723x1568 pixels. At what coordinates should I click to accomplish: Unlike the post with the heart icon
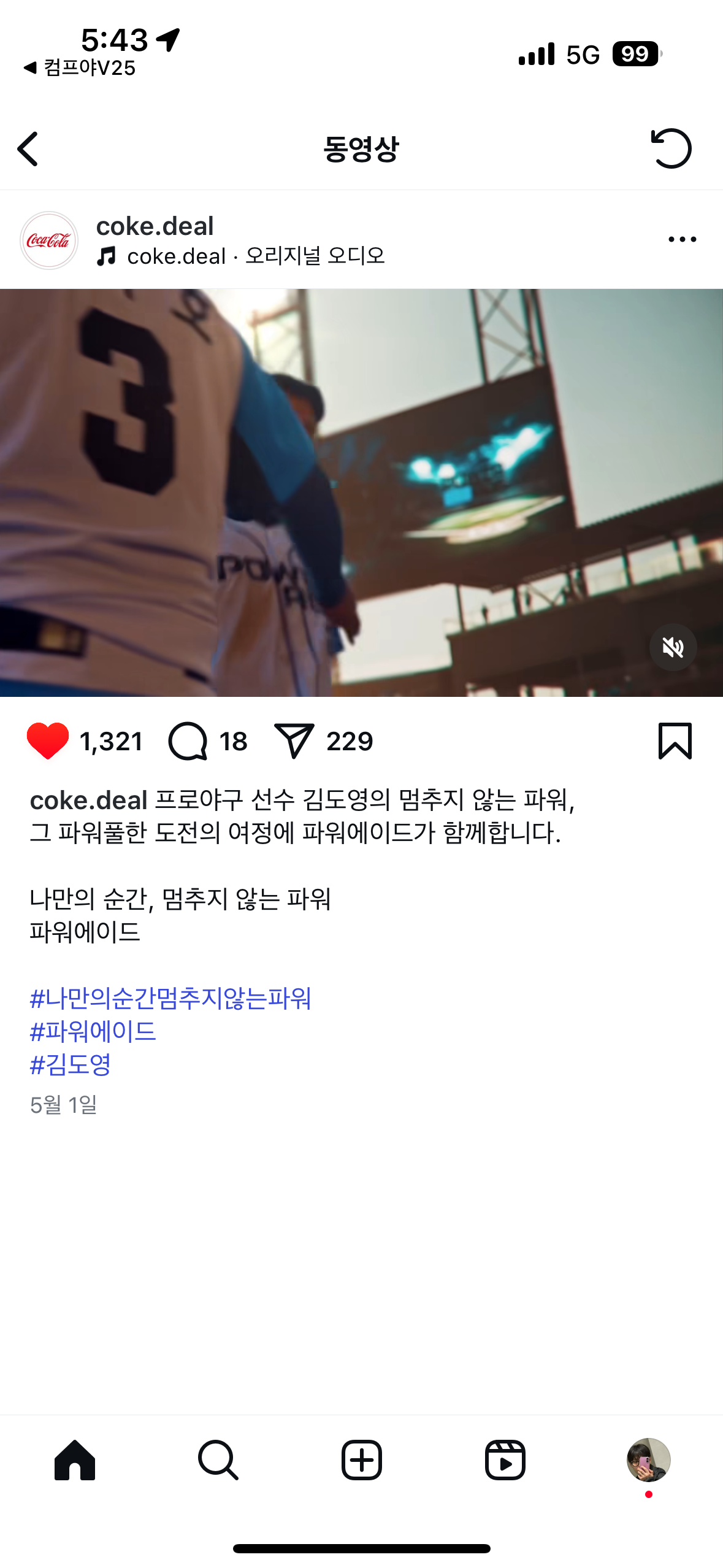point(48,741)
